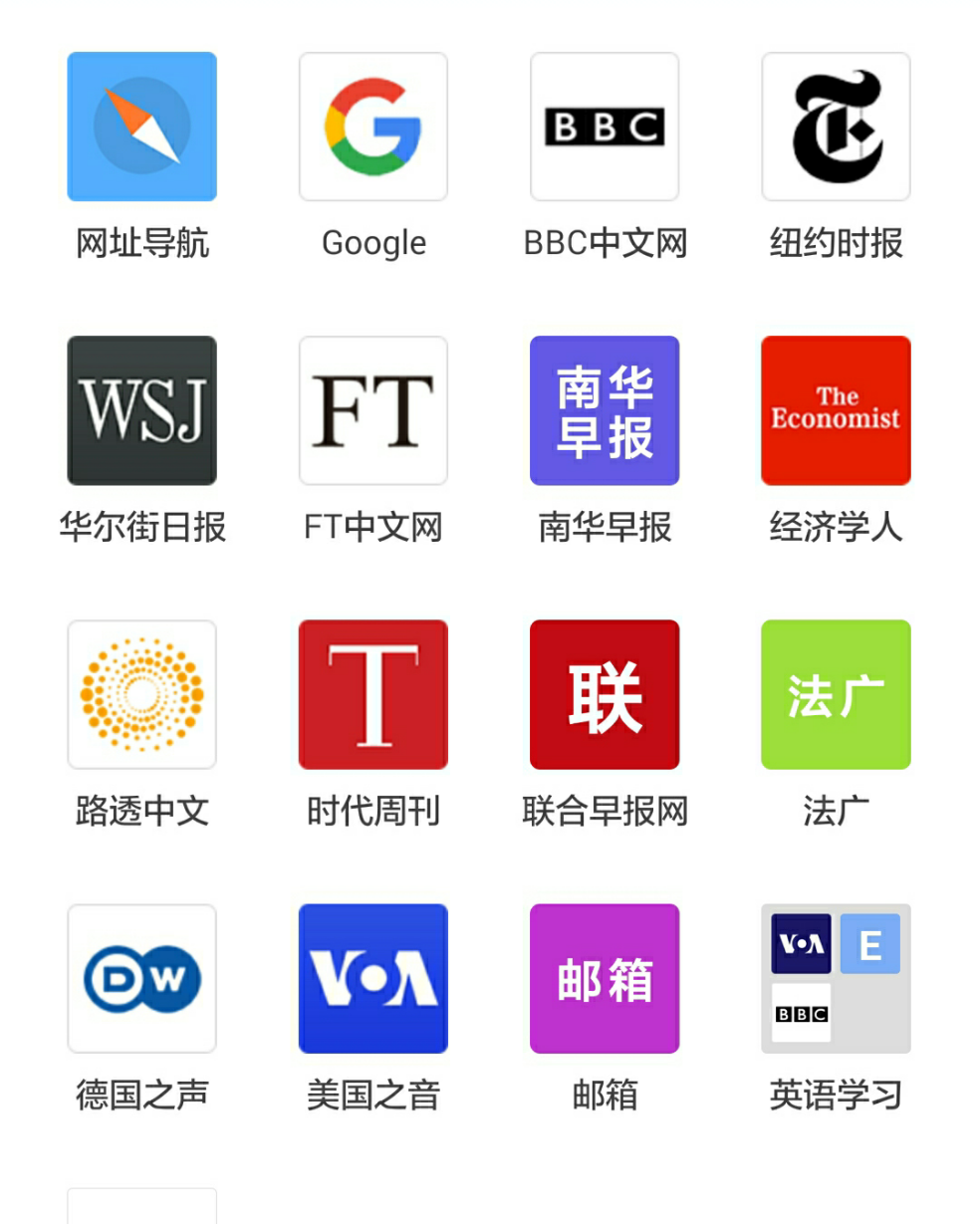Image resolution: width=980 pixels, height=1224 pixels.
Task: Open 纽约时报 (New York Times)
Action: point(836,126)
